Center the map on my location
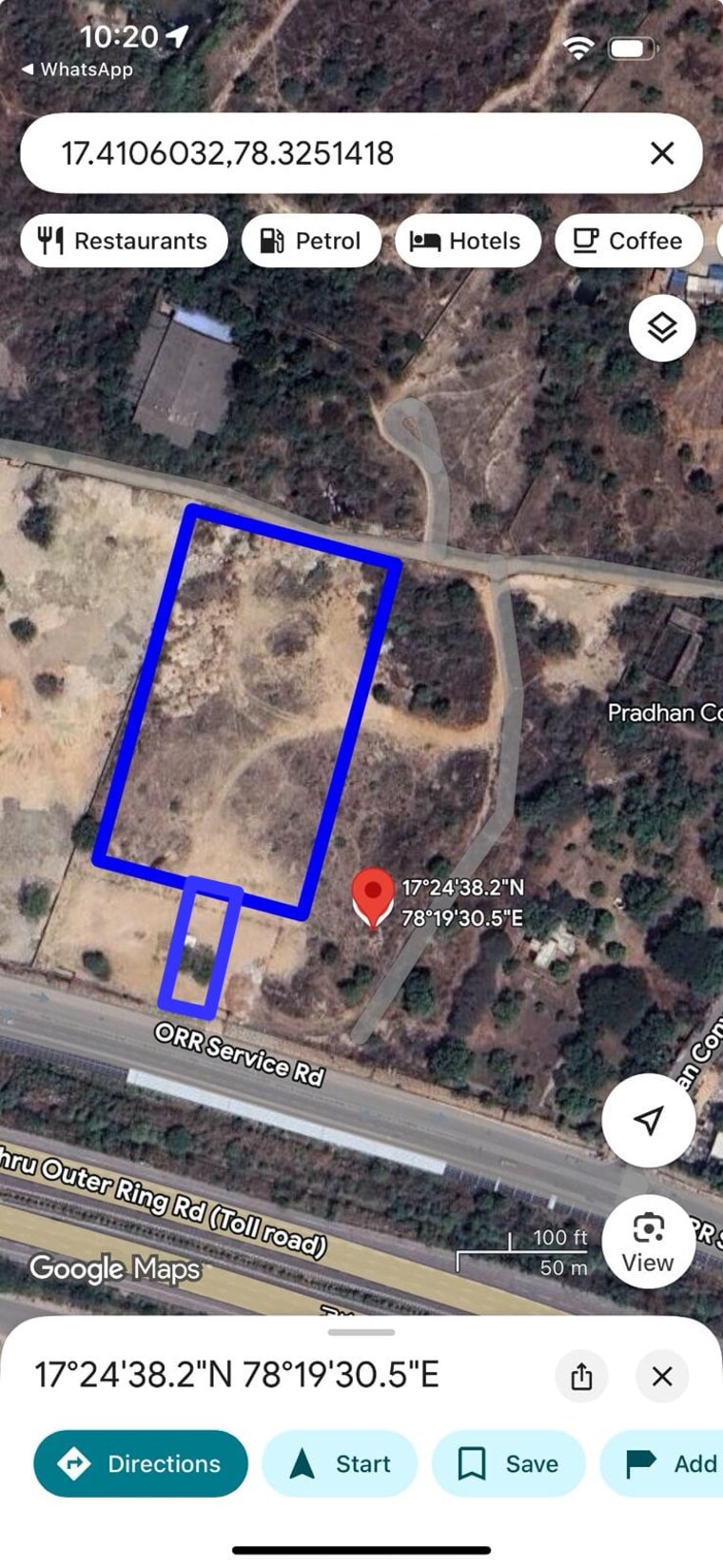This screenshot has height=1568, width=723. (649, 1120)
